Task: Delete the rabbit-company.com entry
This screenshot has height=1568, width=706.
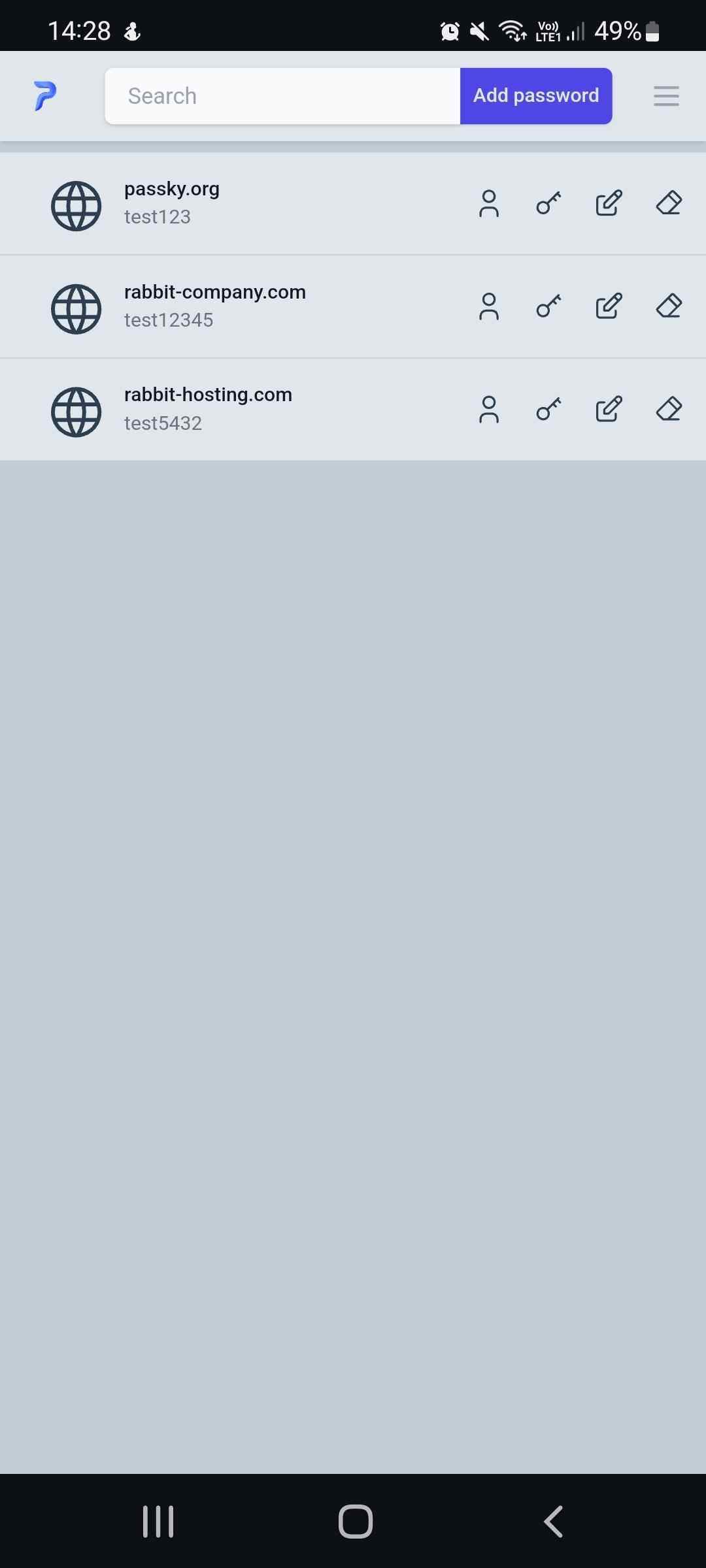Action: 669,306
